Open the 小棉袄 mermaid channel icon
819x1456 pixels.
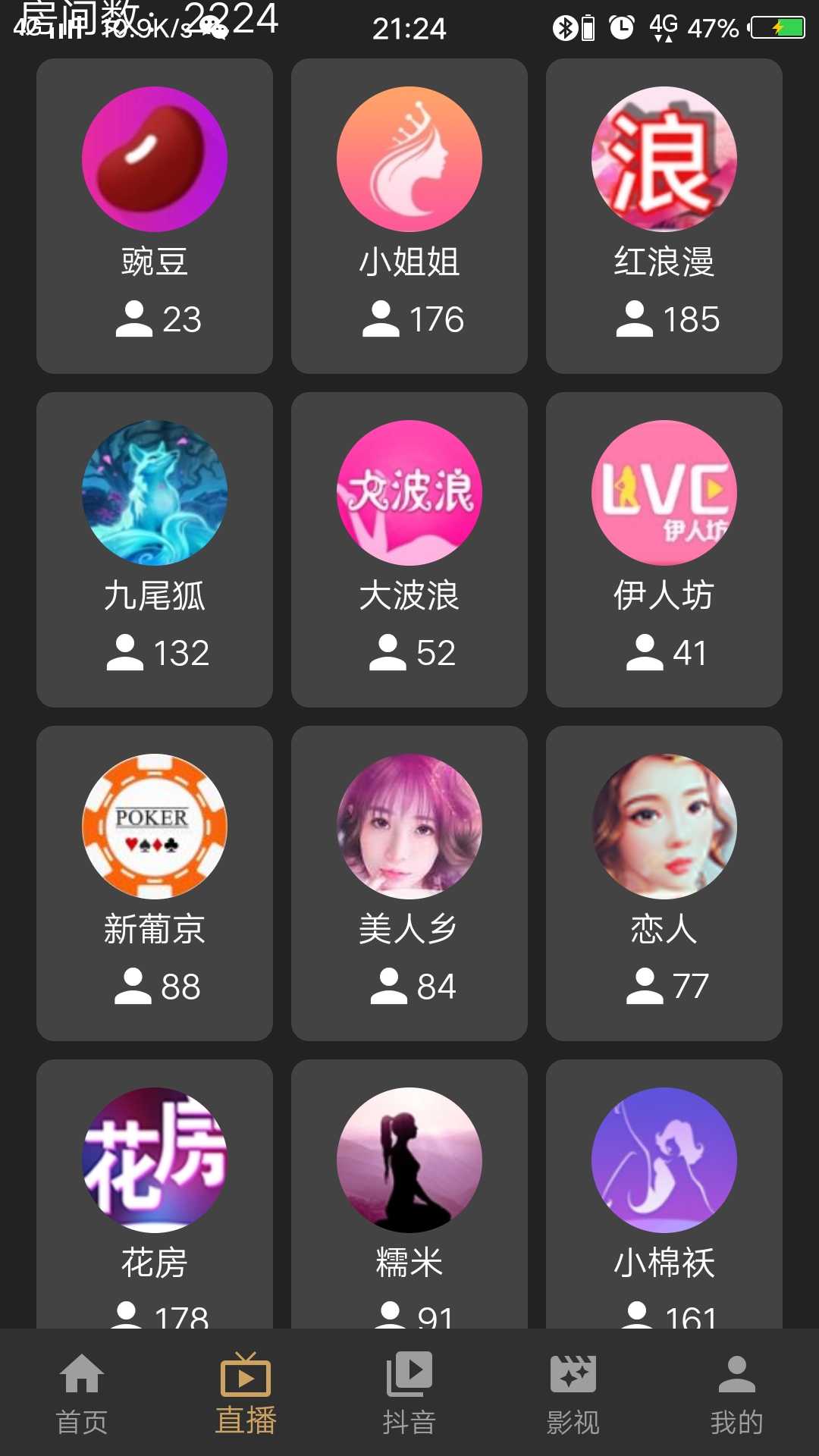click(664, 1159)
